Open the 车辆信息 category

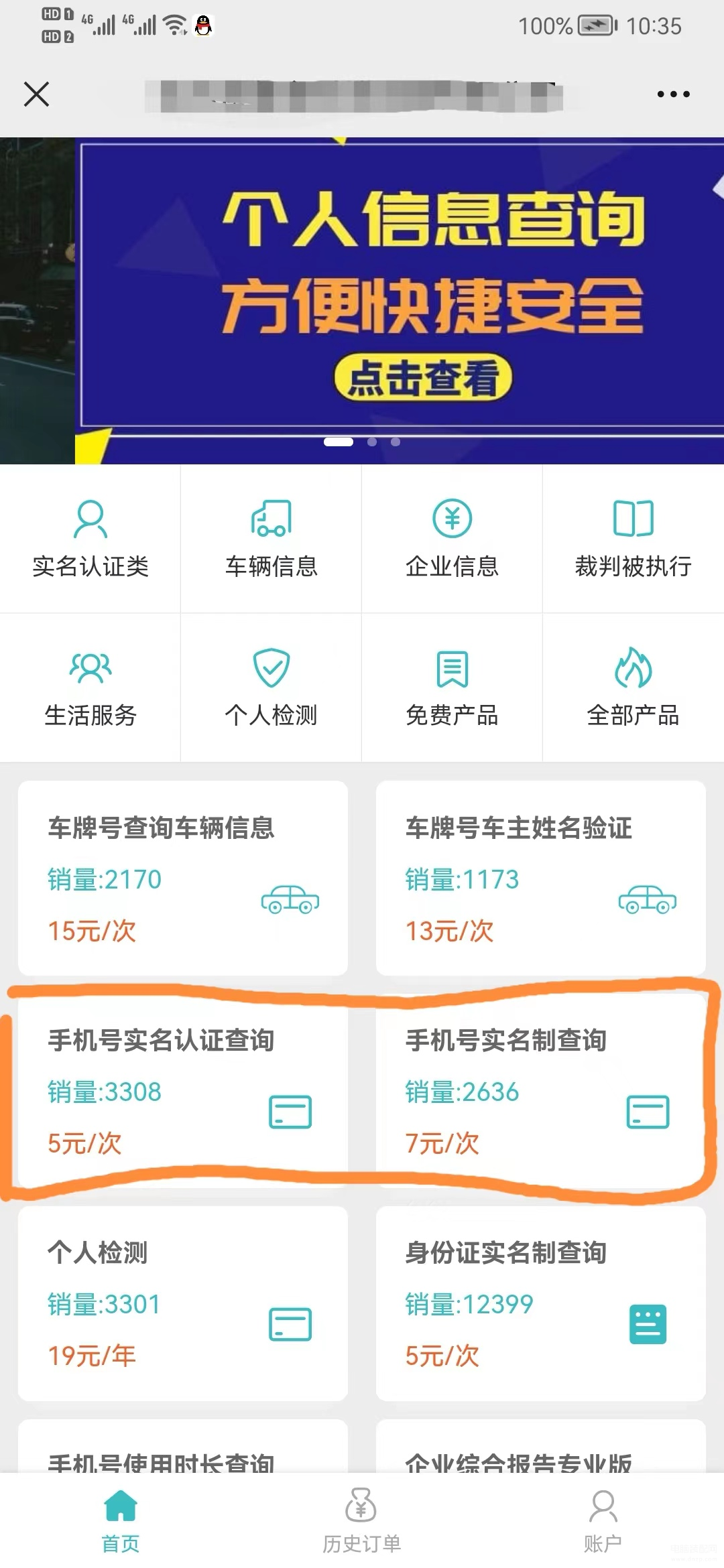(x=271, y=538)
